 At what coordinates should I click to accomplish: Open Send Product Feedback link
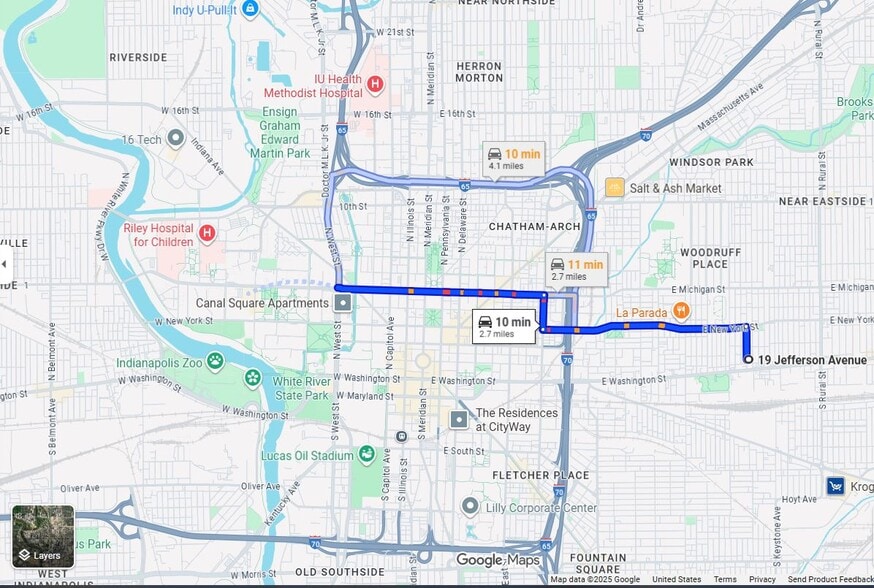coord(829,580)
